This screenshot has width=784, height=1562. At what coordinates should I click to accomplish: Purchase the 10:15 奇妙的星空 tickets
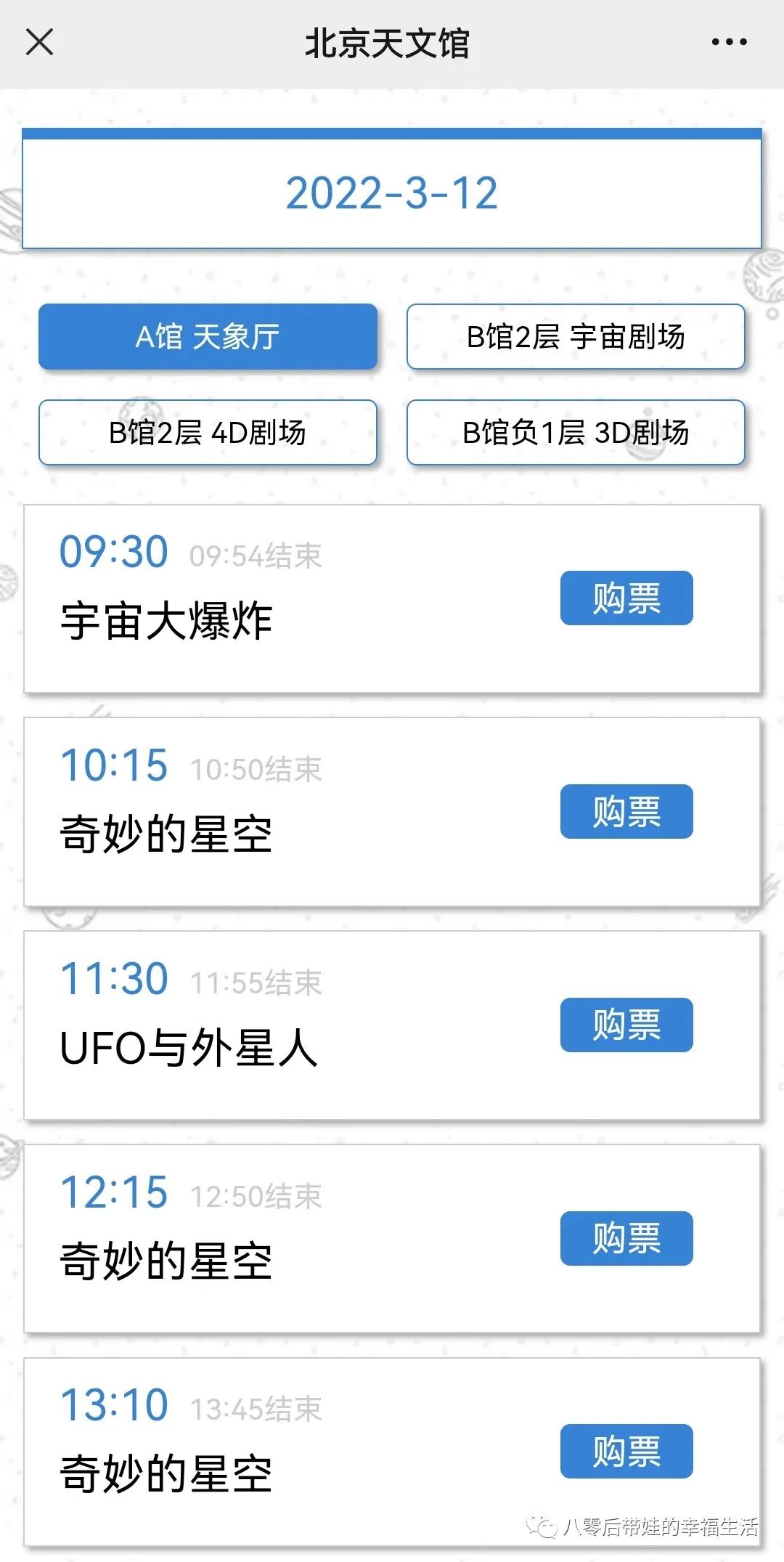pos(625,811)
